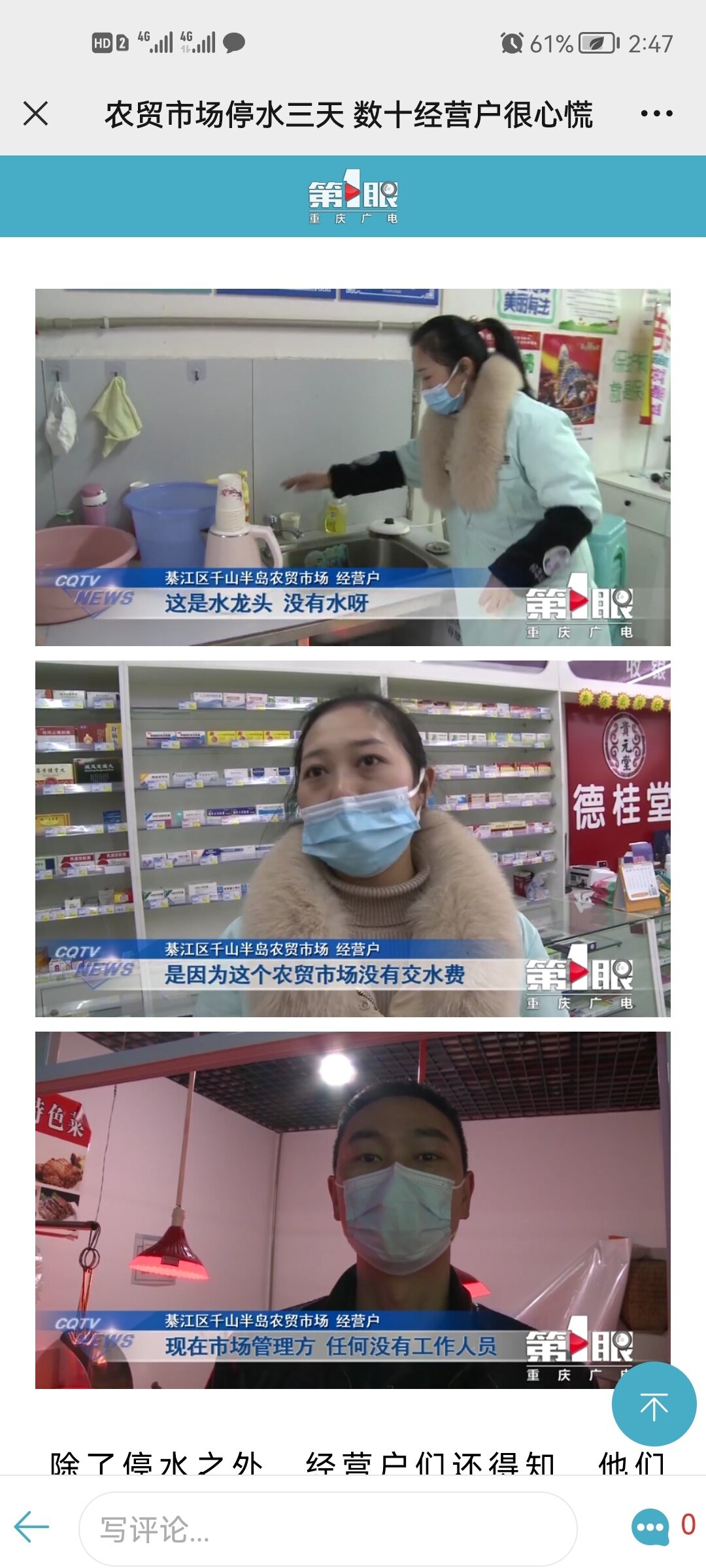The image size is (706, 1568).
Task: Enlarge the image captioned 现在市场管理方 任何没有工作人员
Action: tap(353, 1209)
